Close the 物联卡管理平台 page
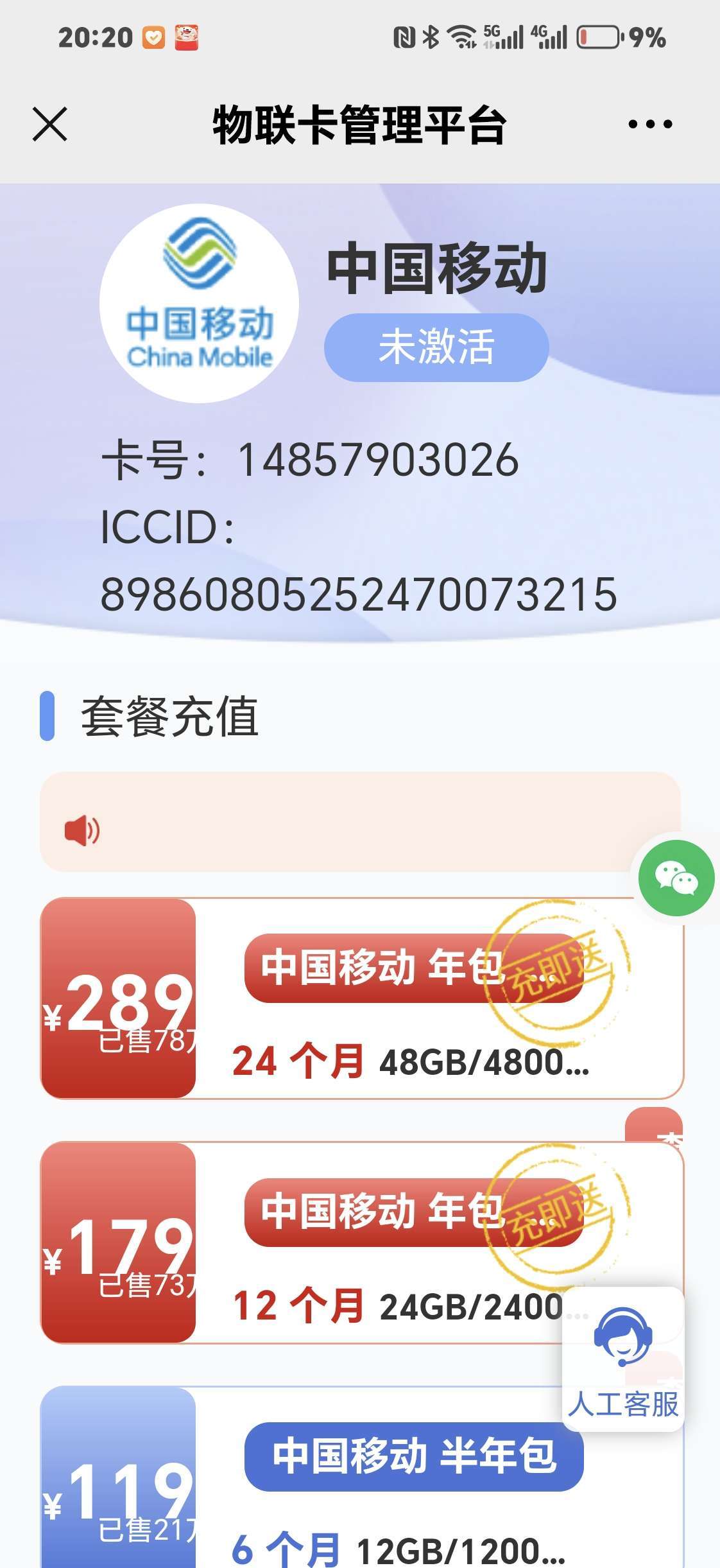 pyautogui.click(x=49, y=124)
